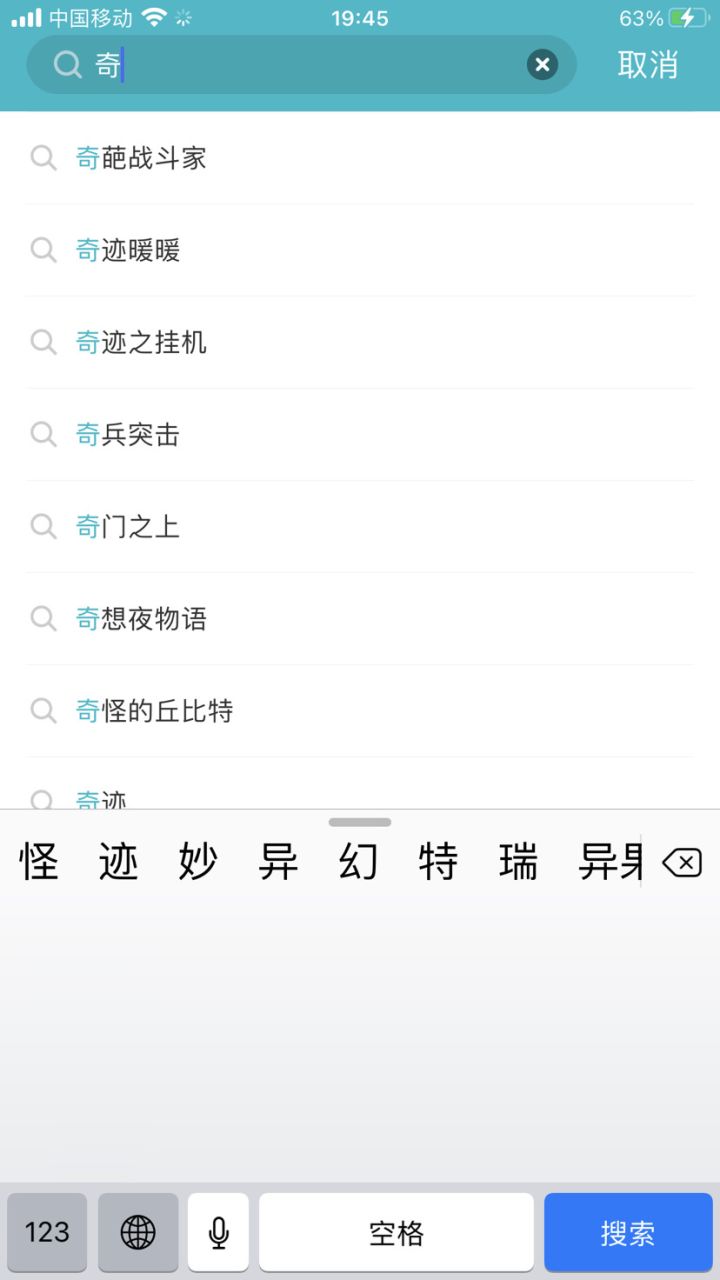Tap the charging battery indicator

click(x=690, y=17)
